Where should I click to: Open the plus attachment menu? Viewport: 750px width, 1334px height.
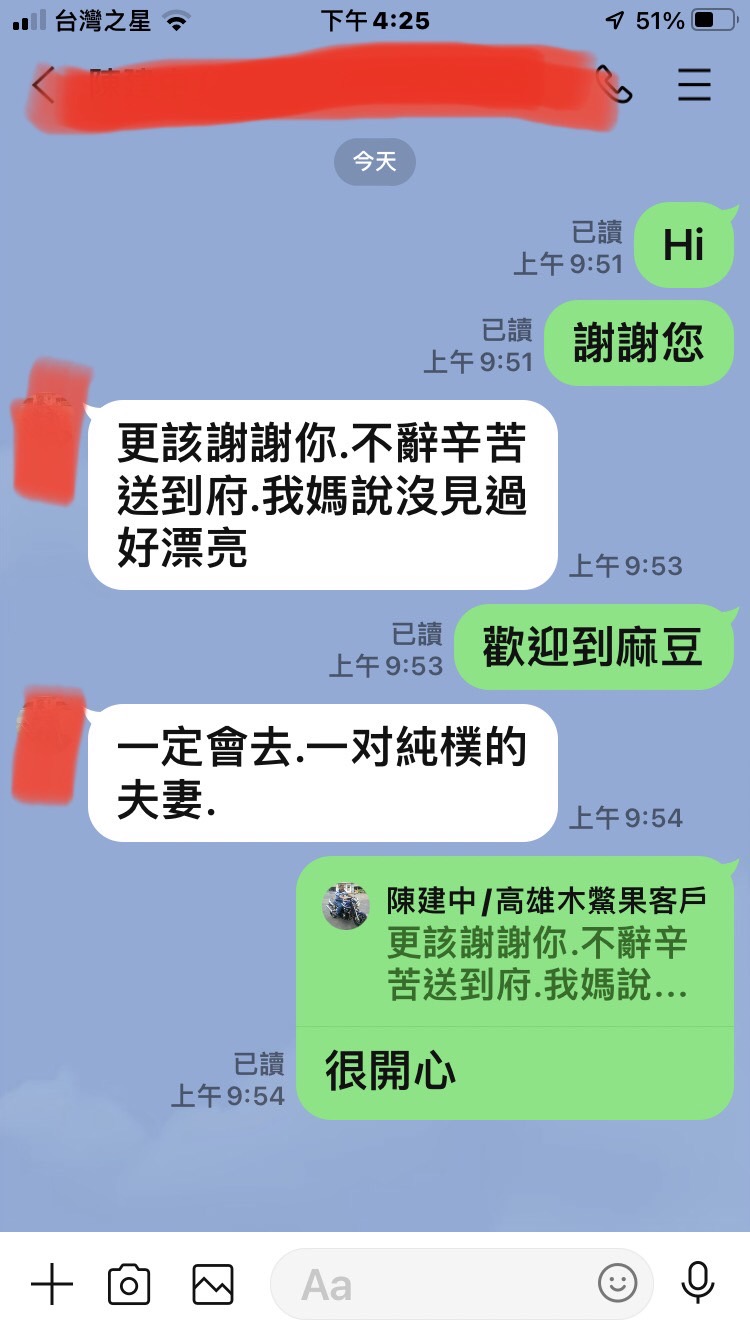coord(52,1284)
